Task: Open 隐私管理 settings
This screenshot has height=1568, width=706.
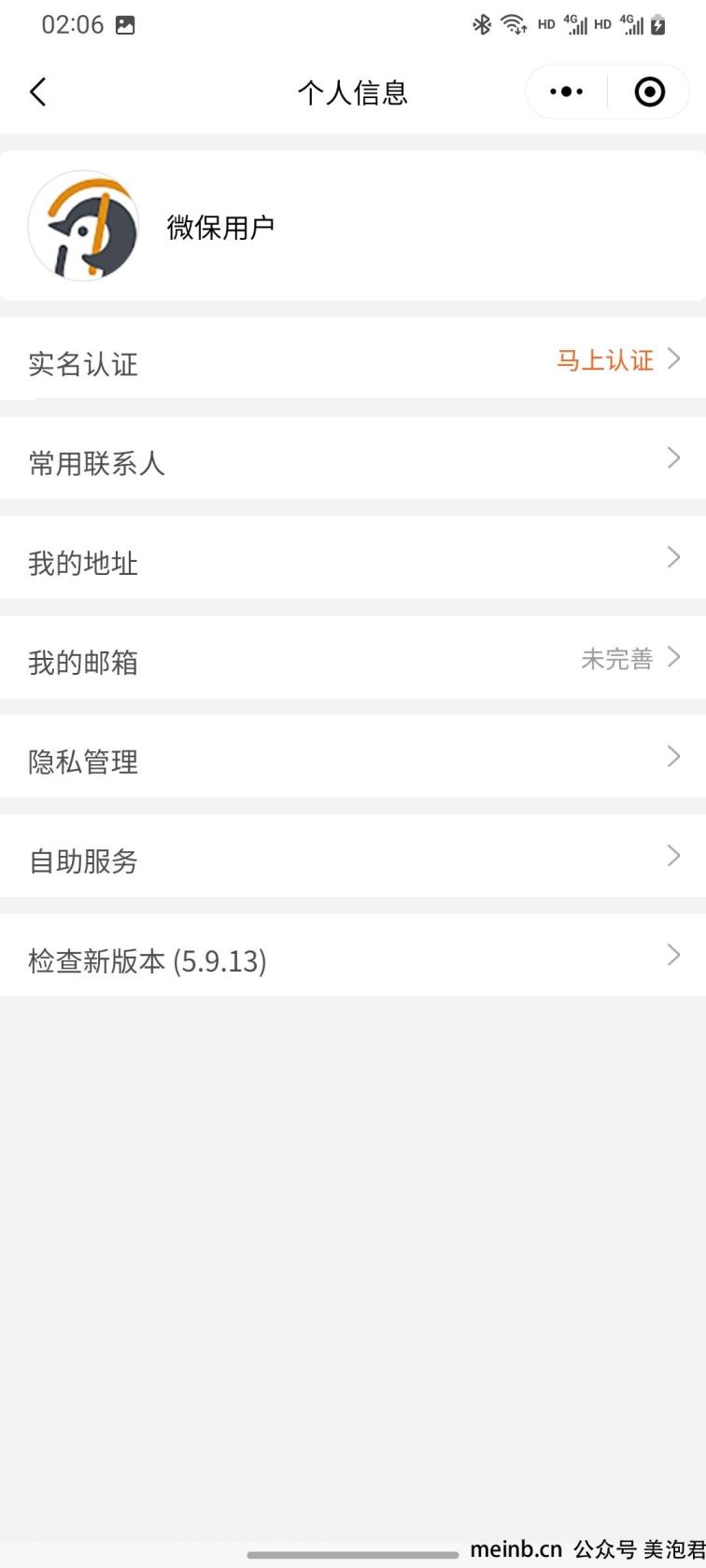Action: coord(353,757)
